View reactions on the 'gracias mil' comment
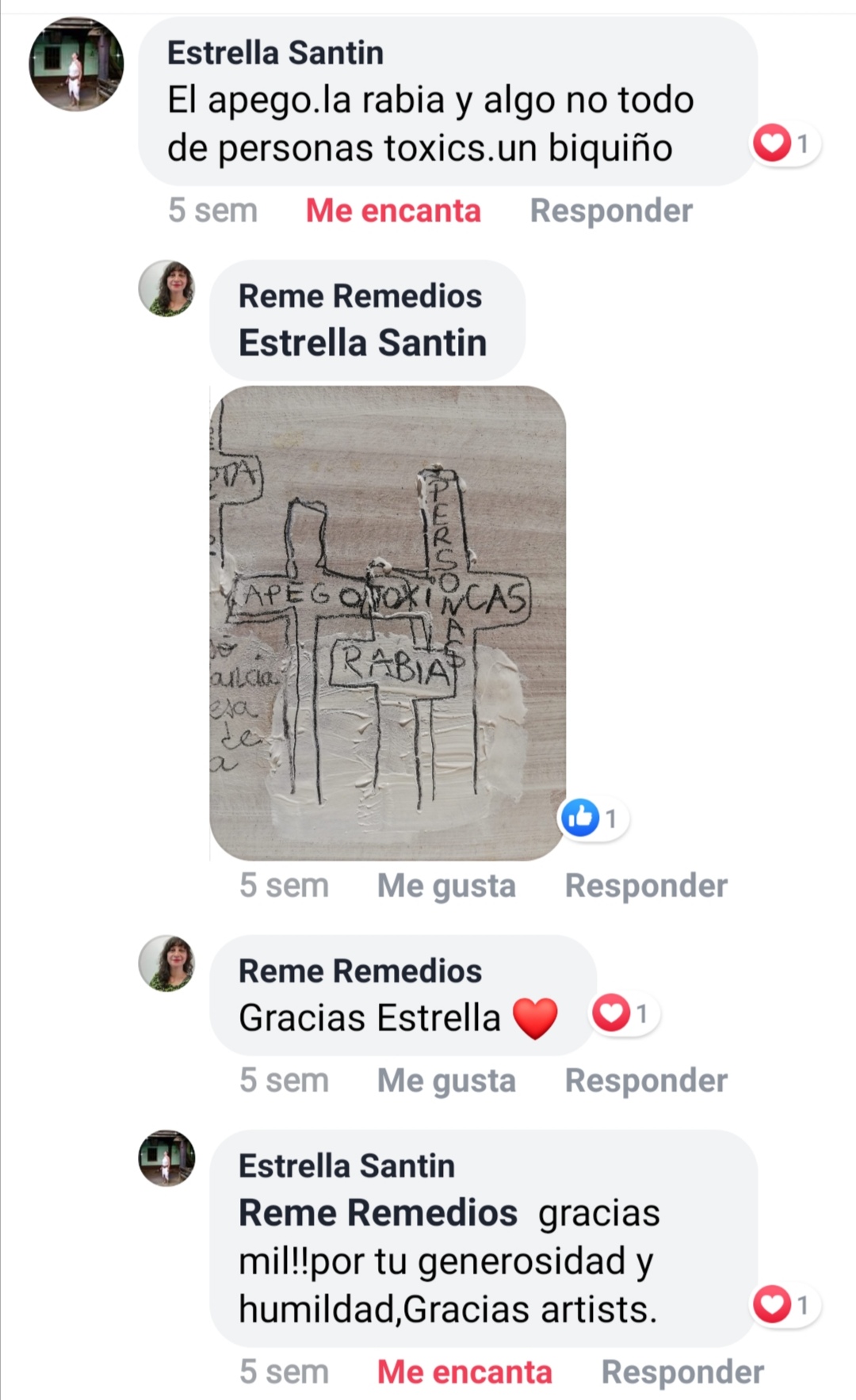The width and height of the screenshot is (856, 1400). tap(784, 1305)
